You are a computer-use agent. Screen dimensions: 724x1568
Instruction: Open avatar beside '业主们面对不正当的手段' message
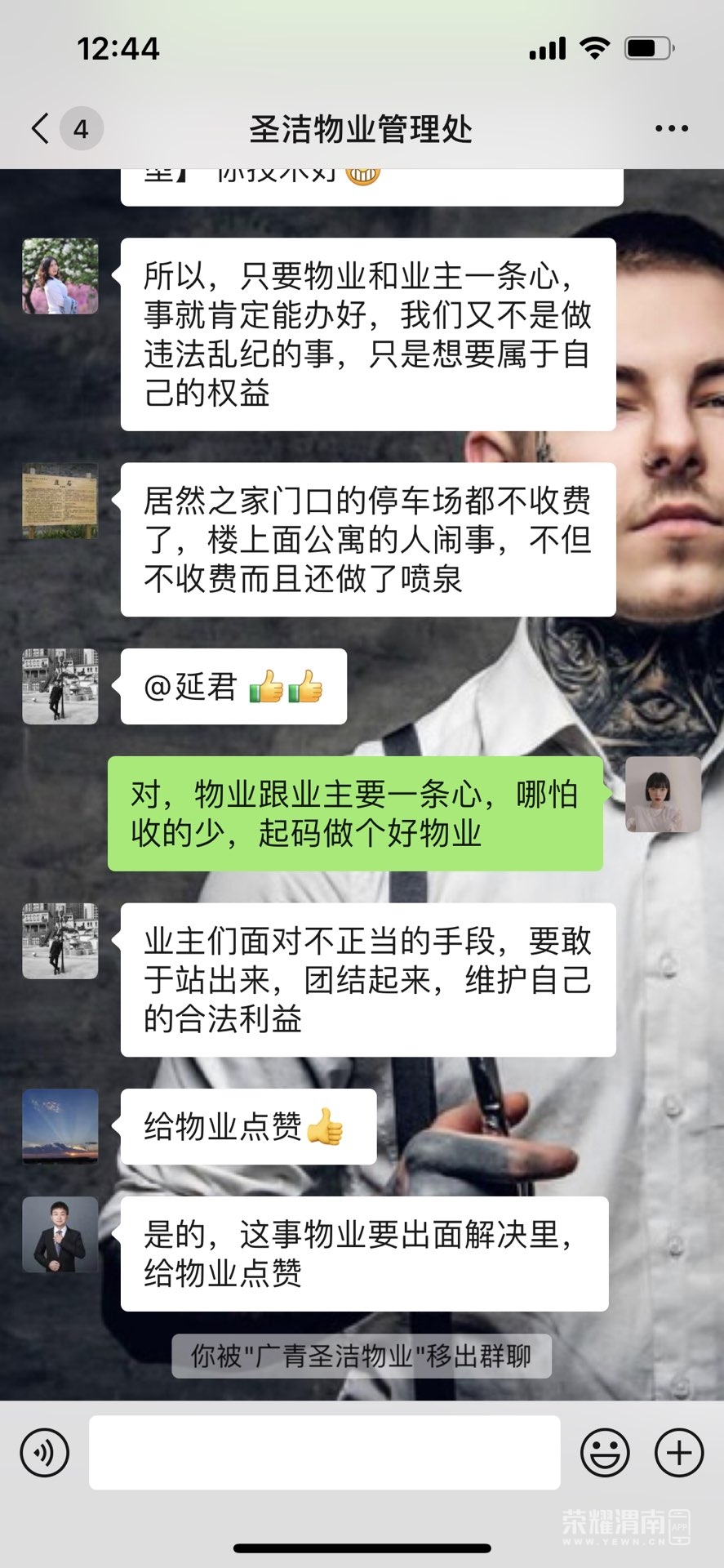point(60,941)
